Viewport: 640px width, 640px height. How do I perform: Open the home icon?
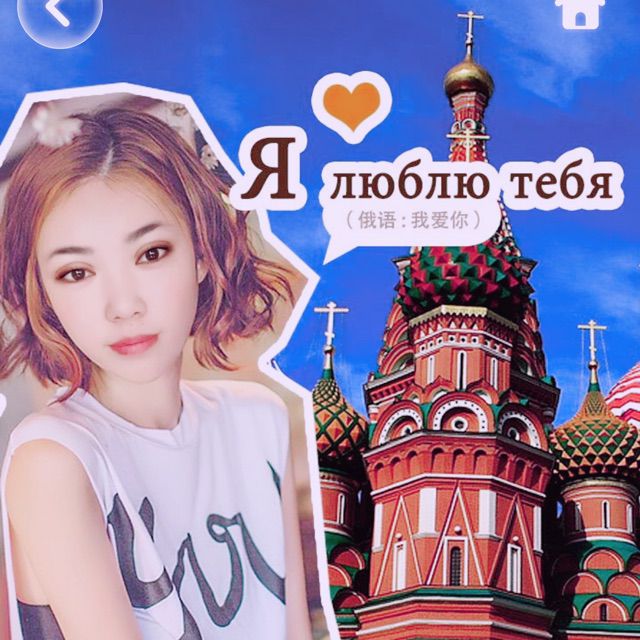pos(580,13)
